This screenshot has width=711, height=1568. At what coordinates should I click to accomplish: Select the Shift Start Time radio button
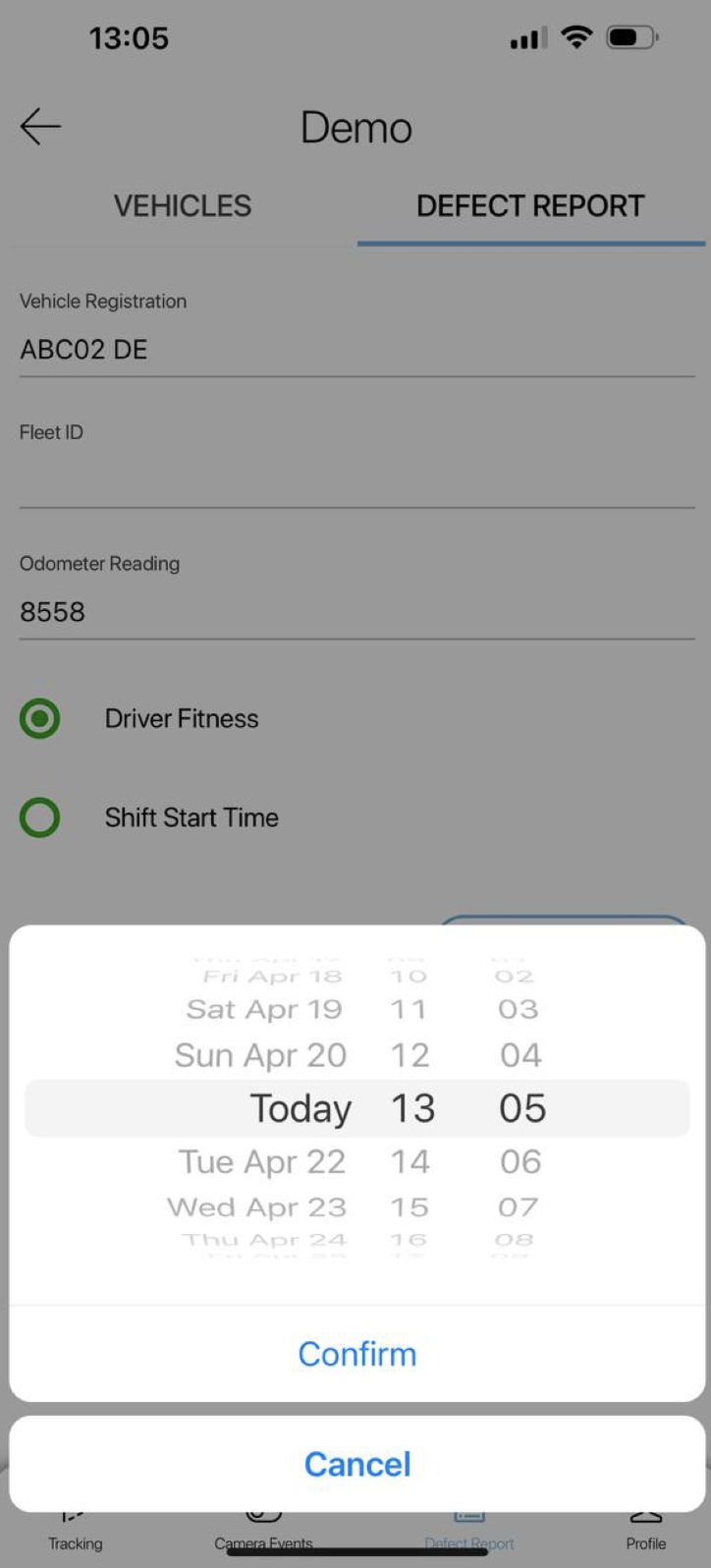point(39,817)
